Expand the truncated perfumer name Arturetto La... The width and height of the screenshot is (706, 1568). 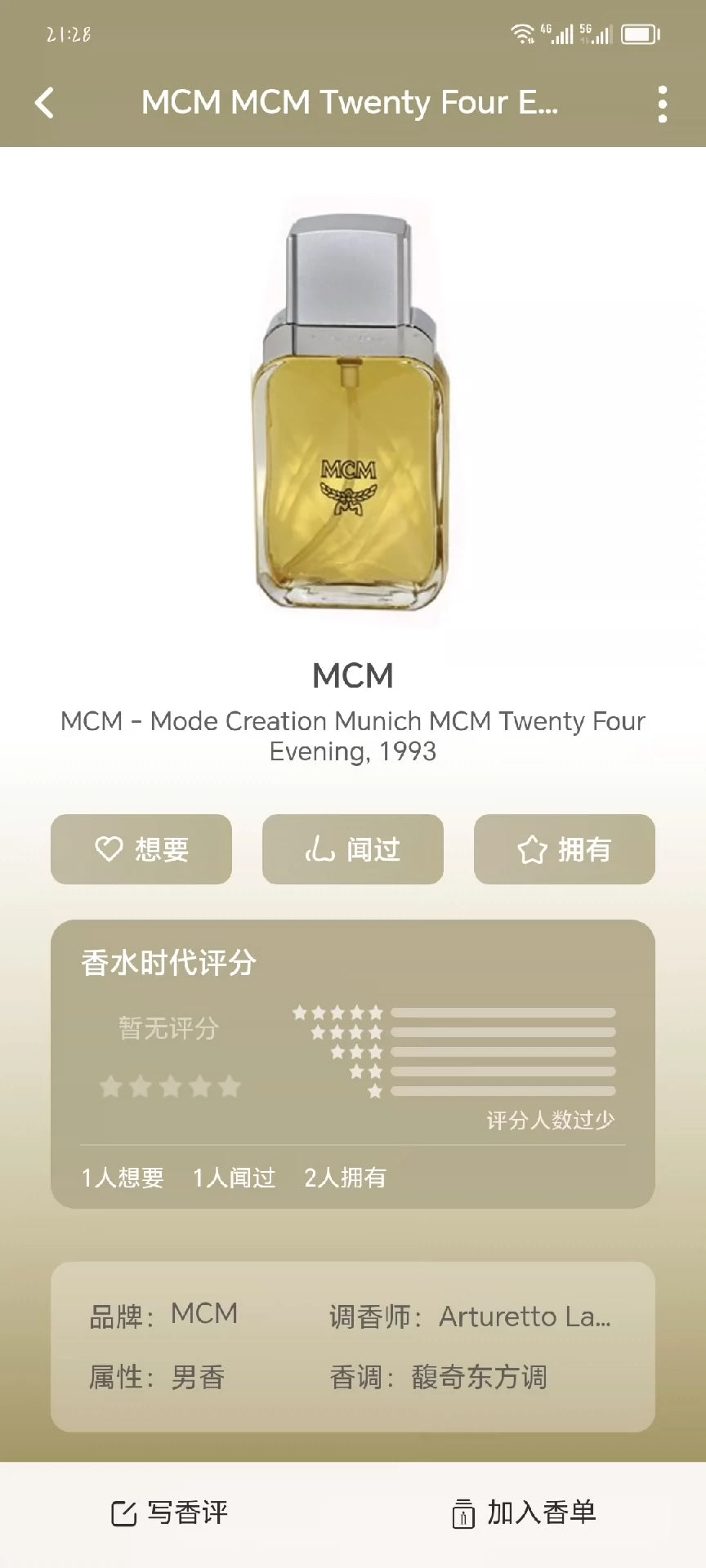pos(527,1313)
